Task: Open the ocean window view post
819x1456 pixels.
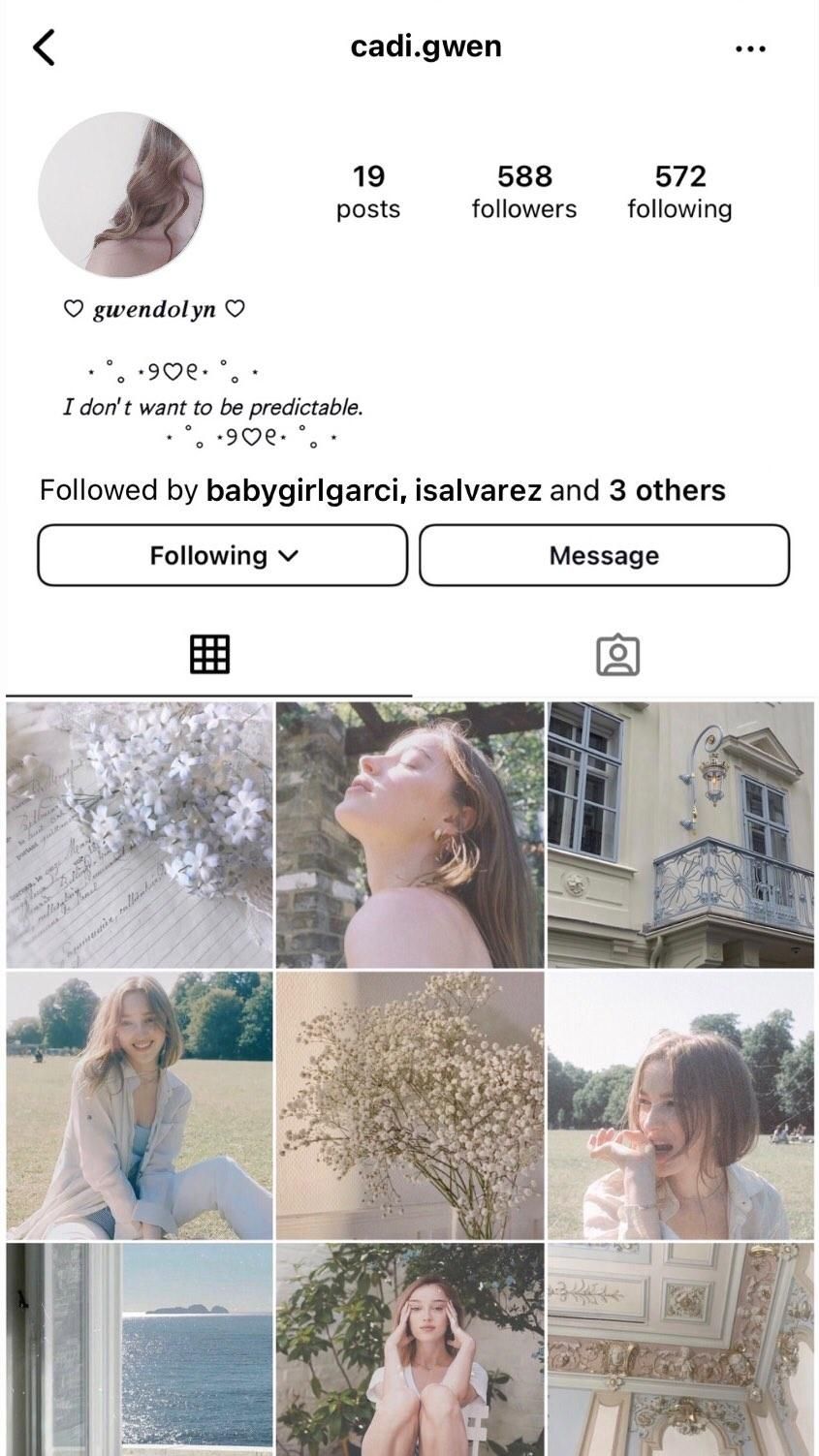Action: click(x=140, y=1348)
